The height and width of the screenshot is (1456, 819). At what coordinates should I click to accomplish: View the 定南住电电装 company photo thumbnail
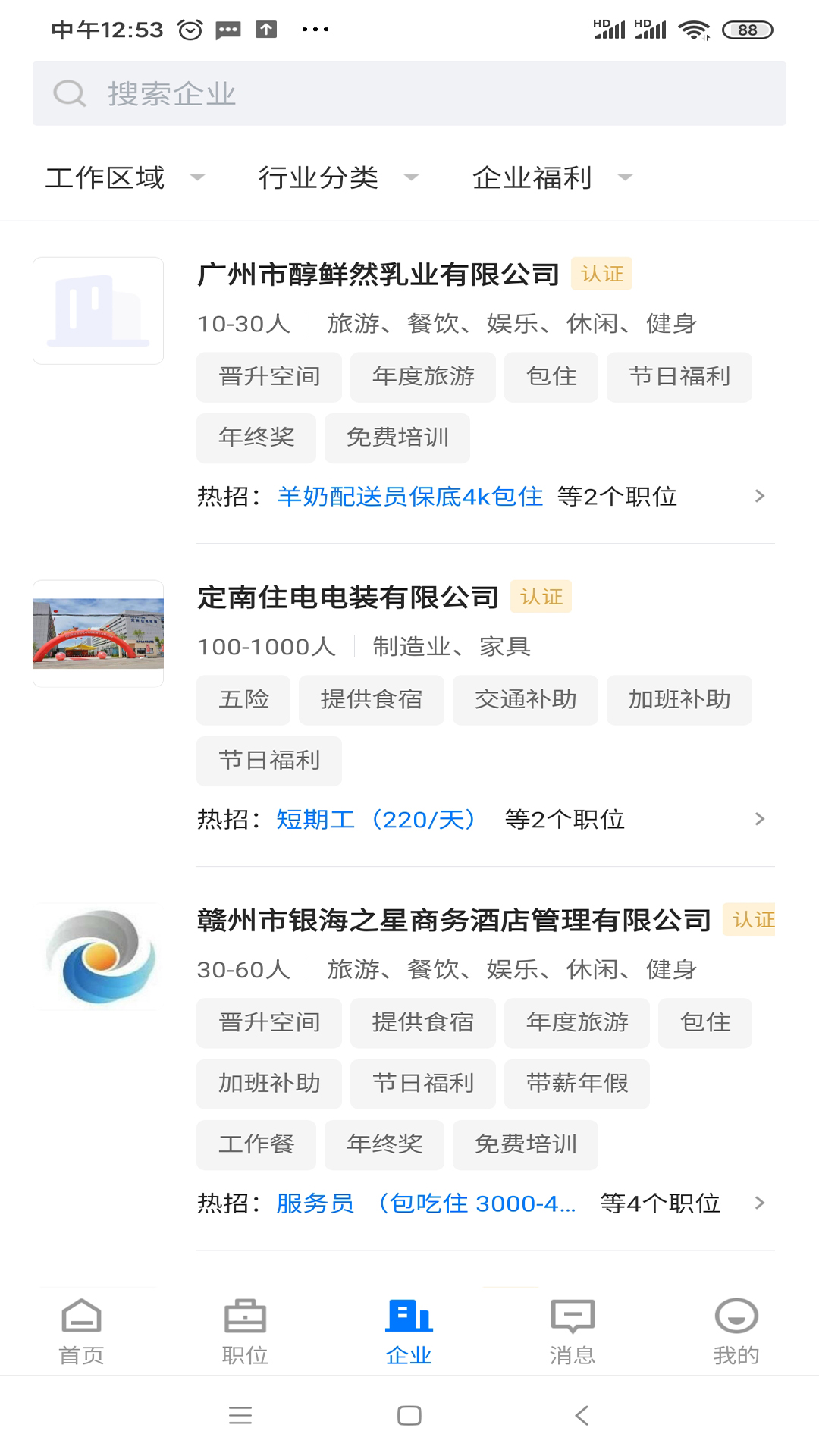[99, 634]
